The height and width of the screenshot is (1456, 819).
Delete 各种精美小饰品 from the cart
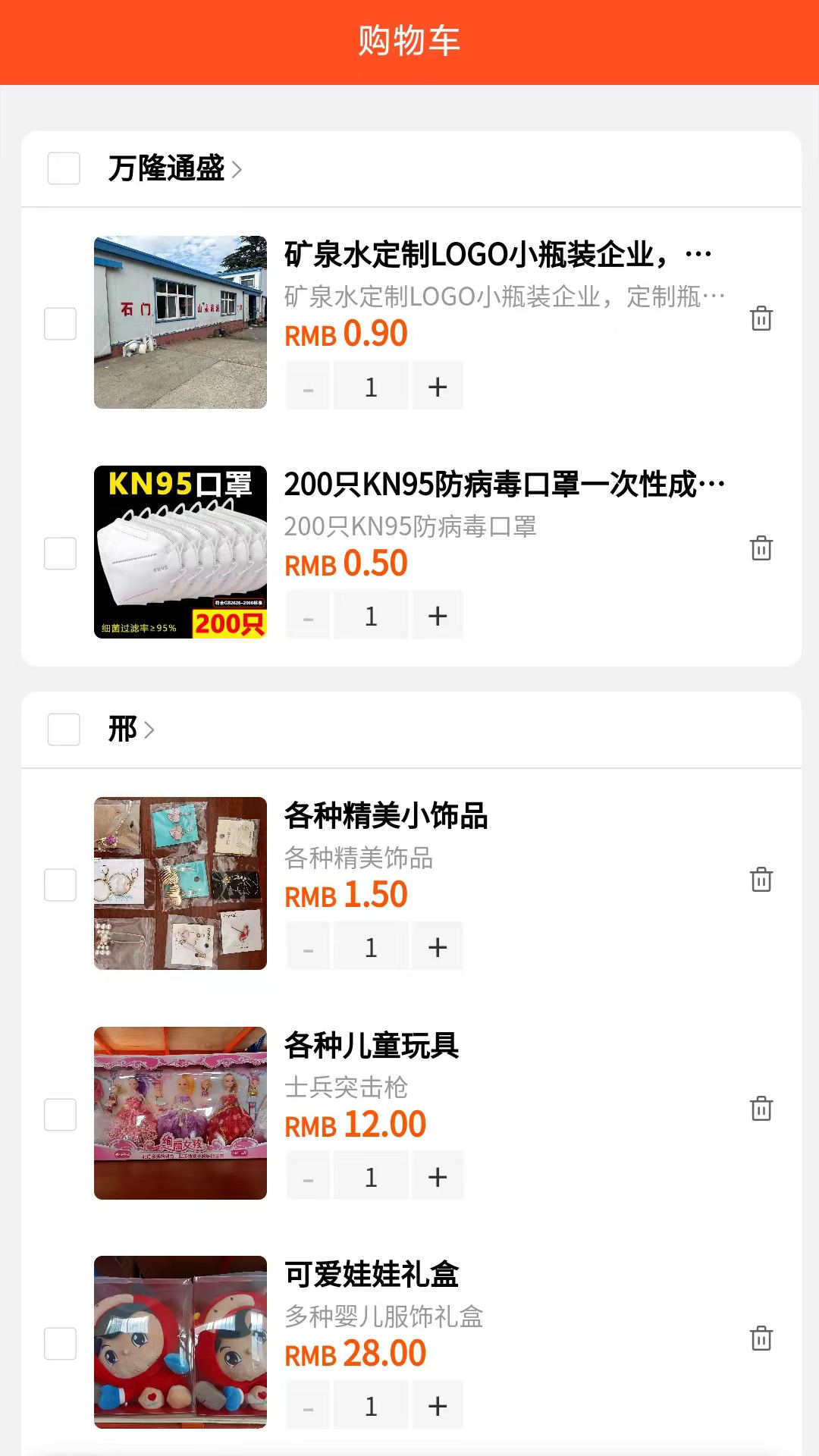[761, 879]
